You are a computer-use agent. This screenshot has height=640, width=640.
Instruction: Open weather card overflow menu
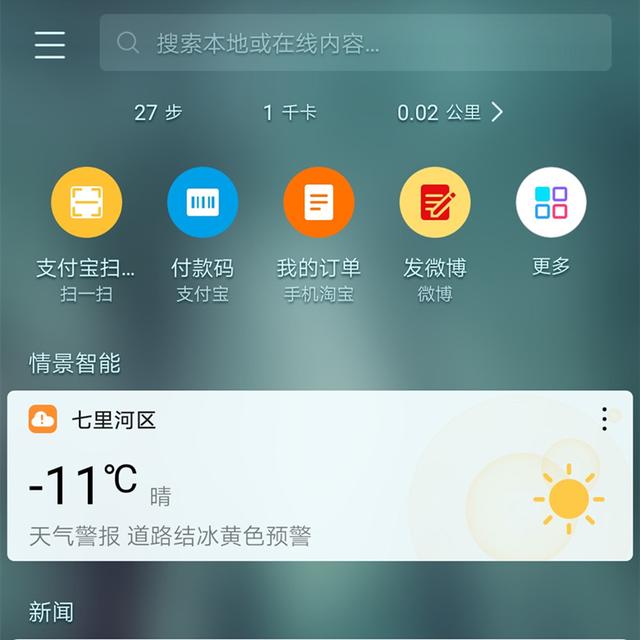604,419
